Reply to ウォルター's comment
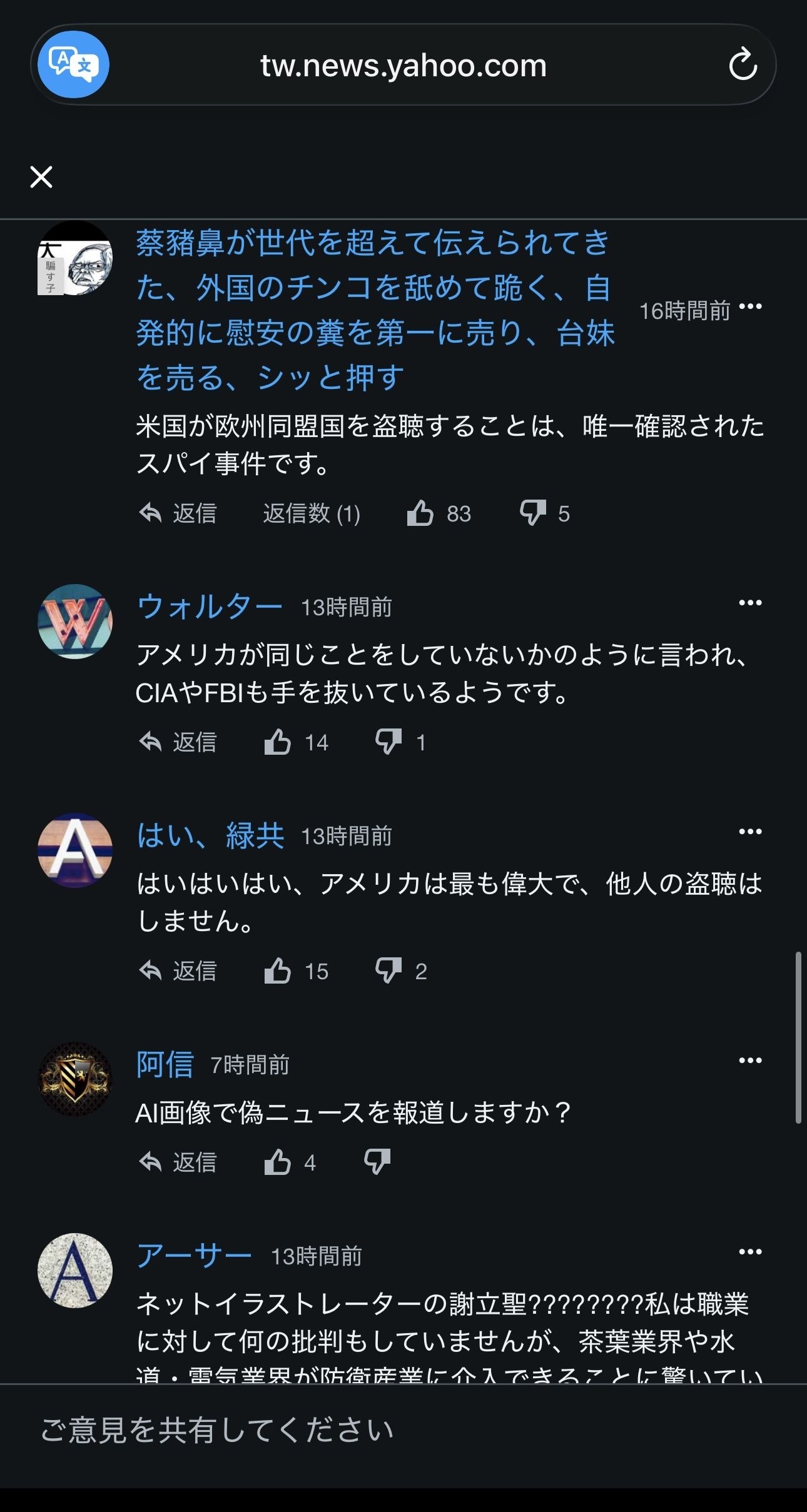The width and height of the screenshot is (807, 1512). click(178, 742)
